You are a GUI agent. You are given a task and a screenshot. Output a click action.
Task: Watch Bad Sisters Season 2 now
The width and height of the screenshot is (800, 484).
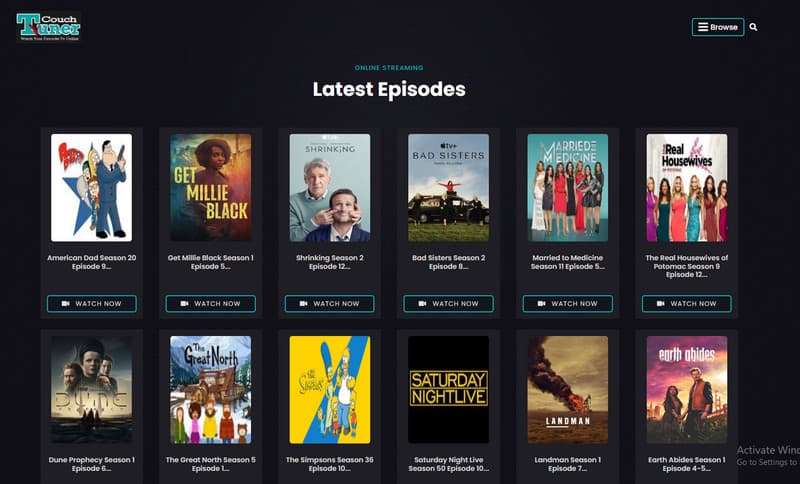click(x=448, y=303)
